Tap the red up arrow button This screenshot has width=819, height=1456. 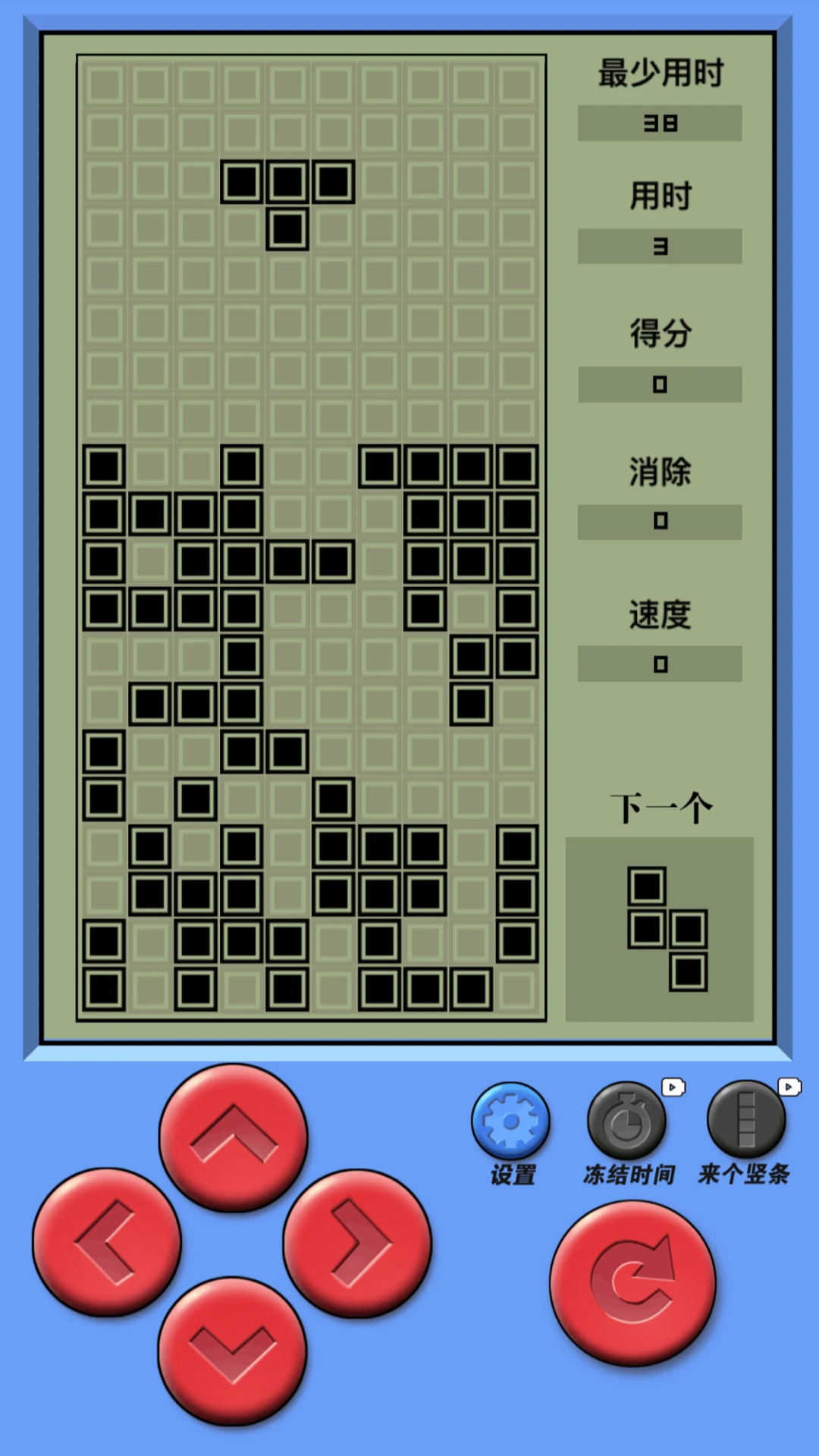point(233,1137)
